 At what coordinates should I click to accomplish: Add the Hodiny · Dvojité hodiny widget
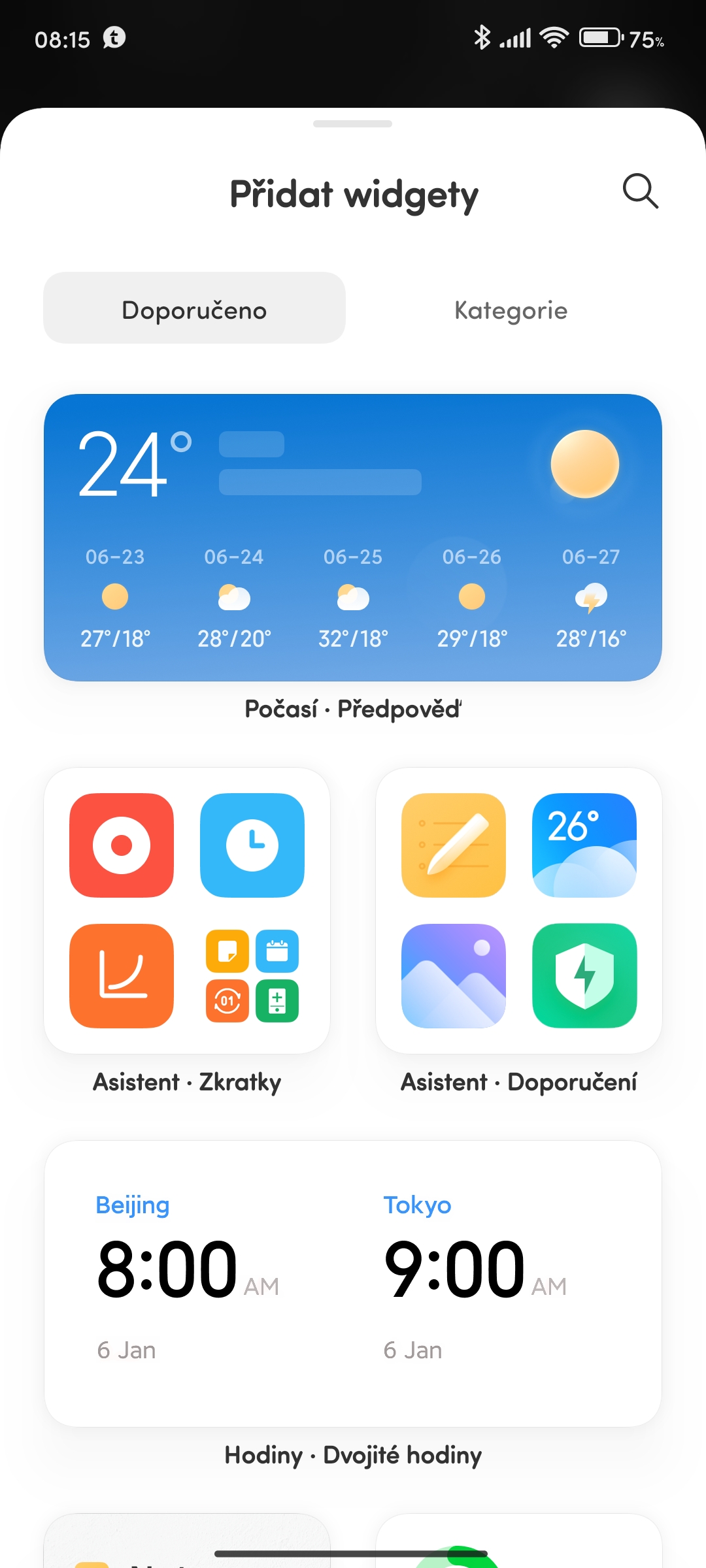[x=353, y=1284]
